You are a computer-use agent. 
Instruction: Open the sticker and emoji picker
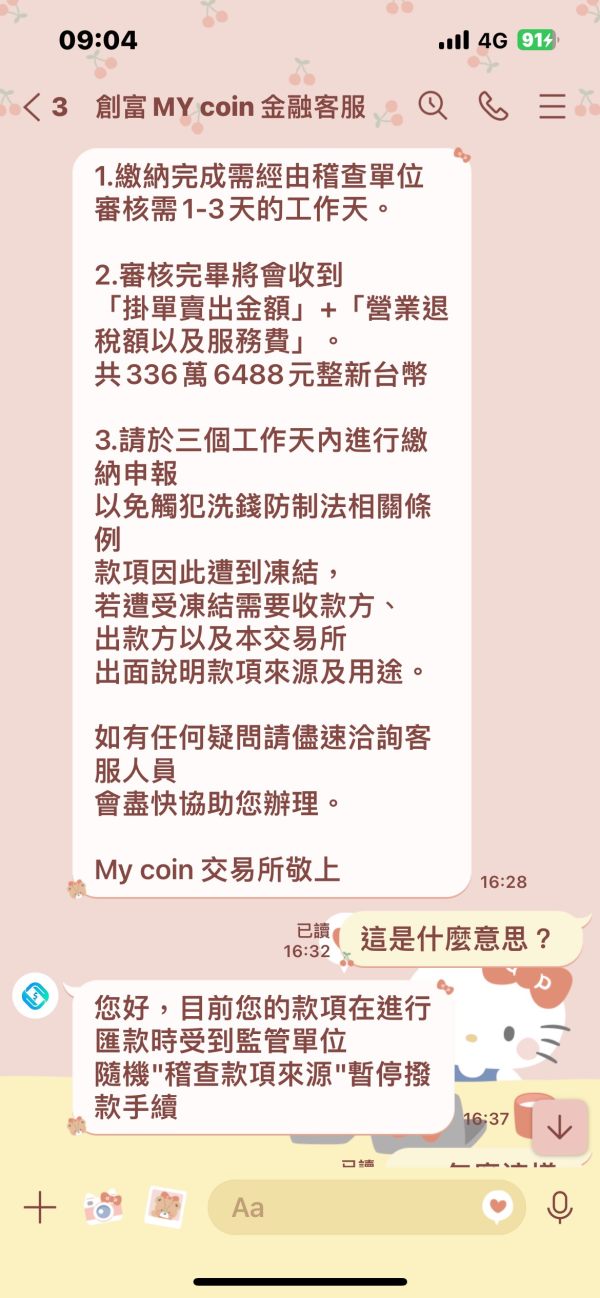point(496,1207)
